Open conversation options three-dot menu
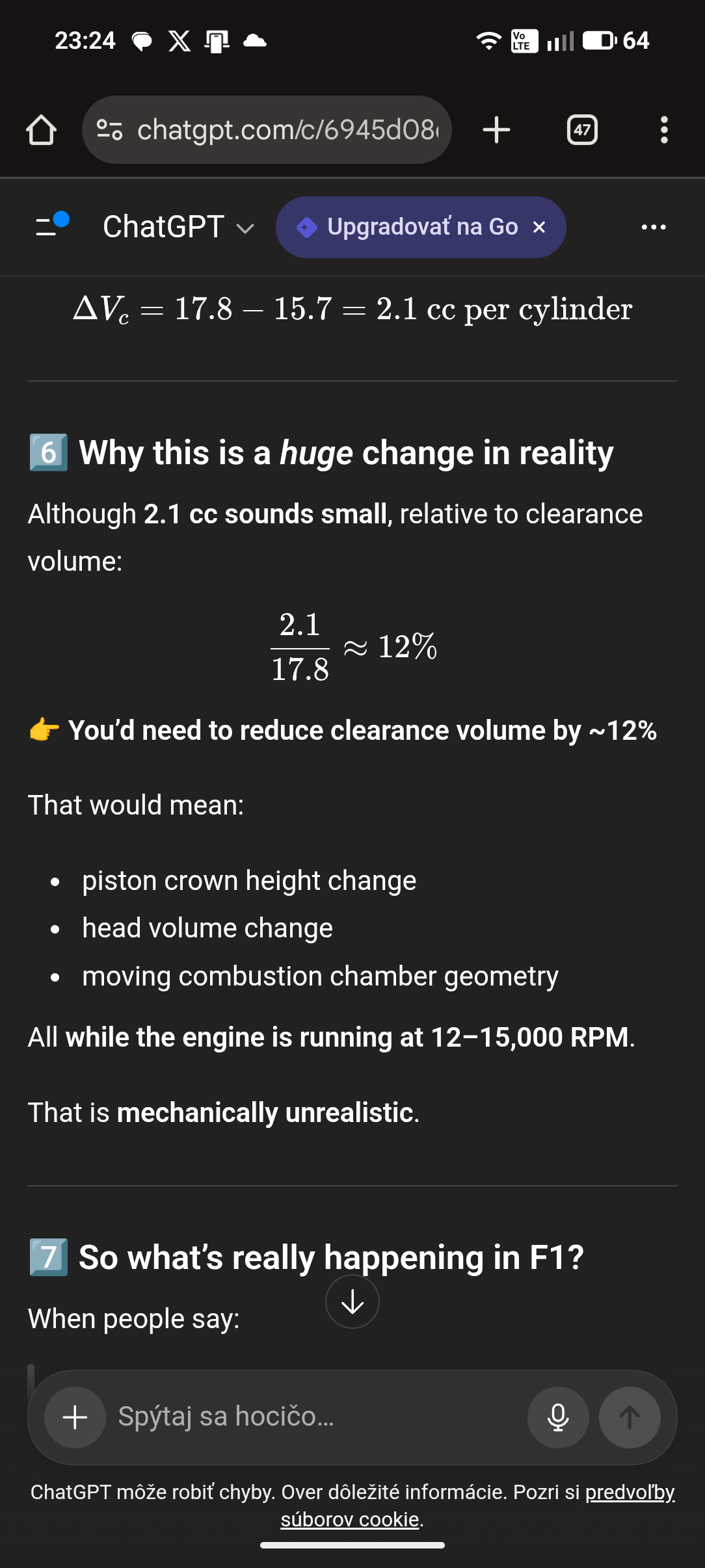The width and height of the screenshot is (705, 1568). click(653, 227)
